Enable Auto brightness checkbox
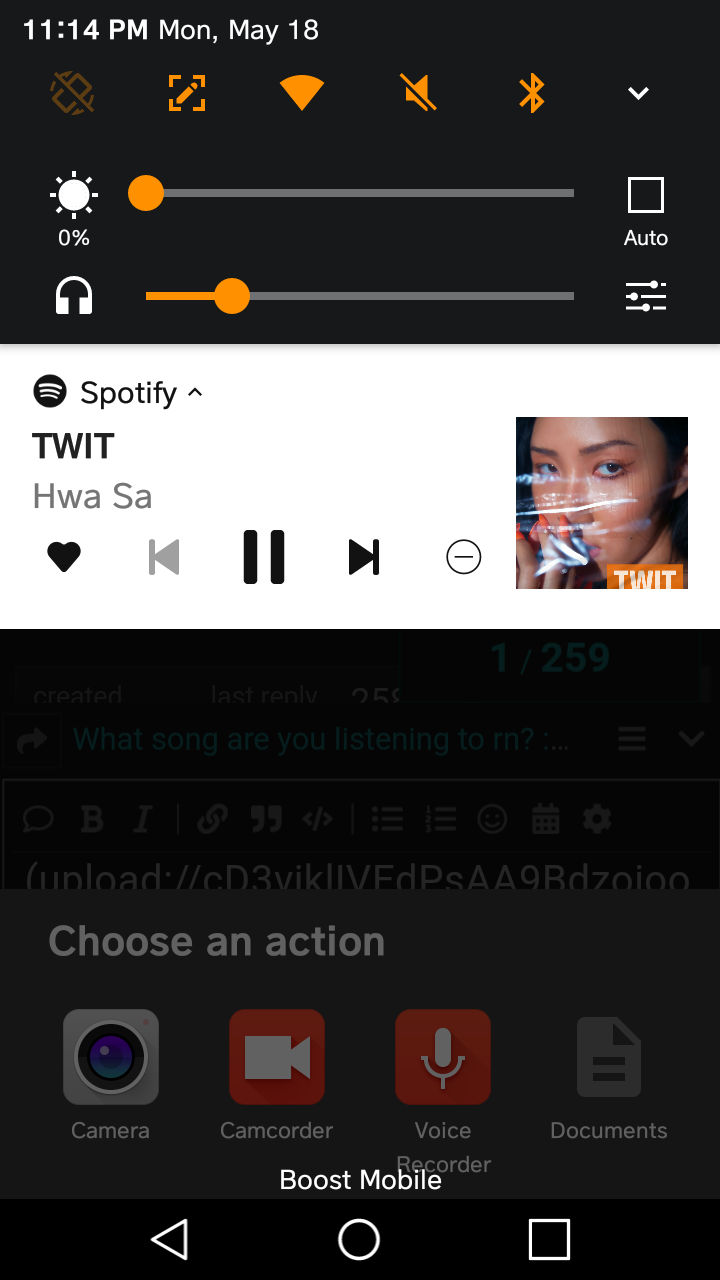This screenshot has width=720, height=1280. 646,195
